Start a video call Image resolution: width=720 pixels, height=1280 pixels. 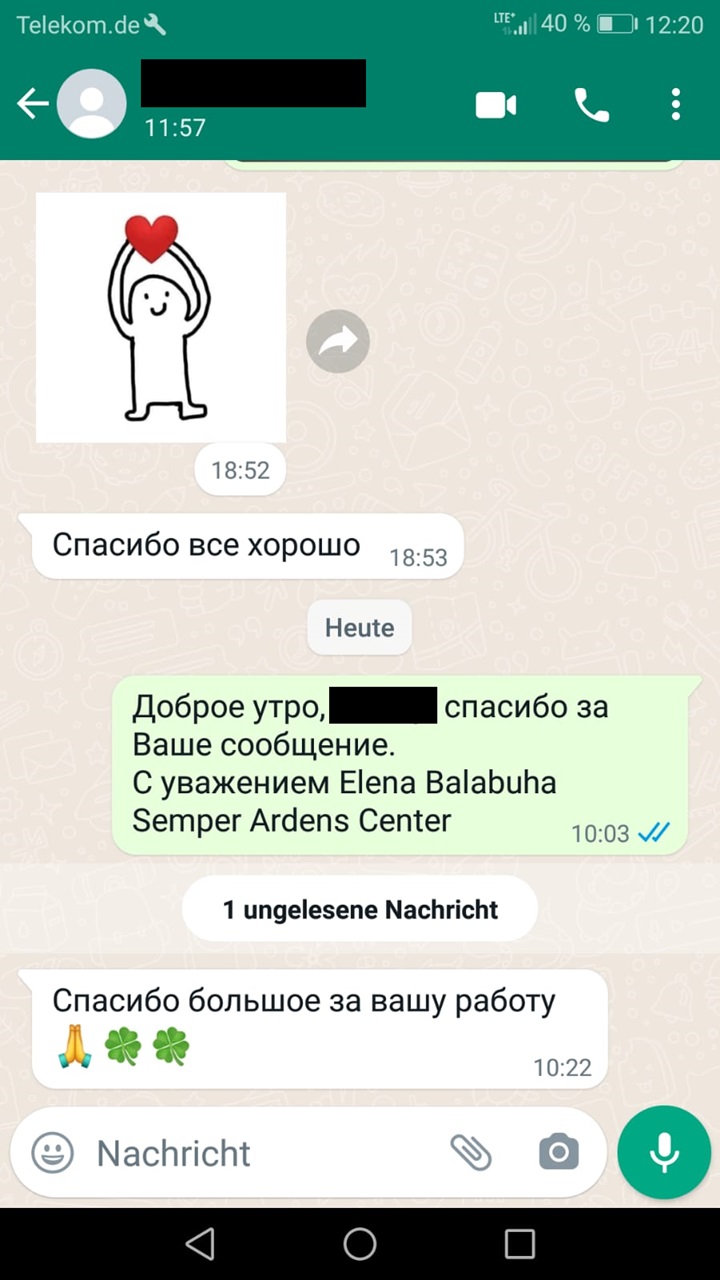pos(495,104)
